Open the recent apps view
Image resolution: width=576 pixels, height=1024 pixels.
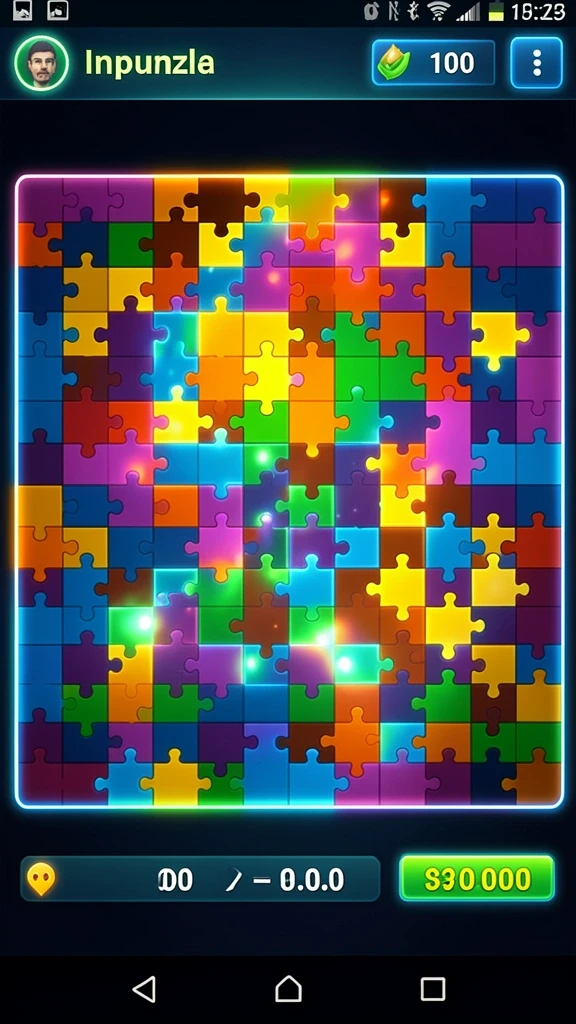point(433,989)
